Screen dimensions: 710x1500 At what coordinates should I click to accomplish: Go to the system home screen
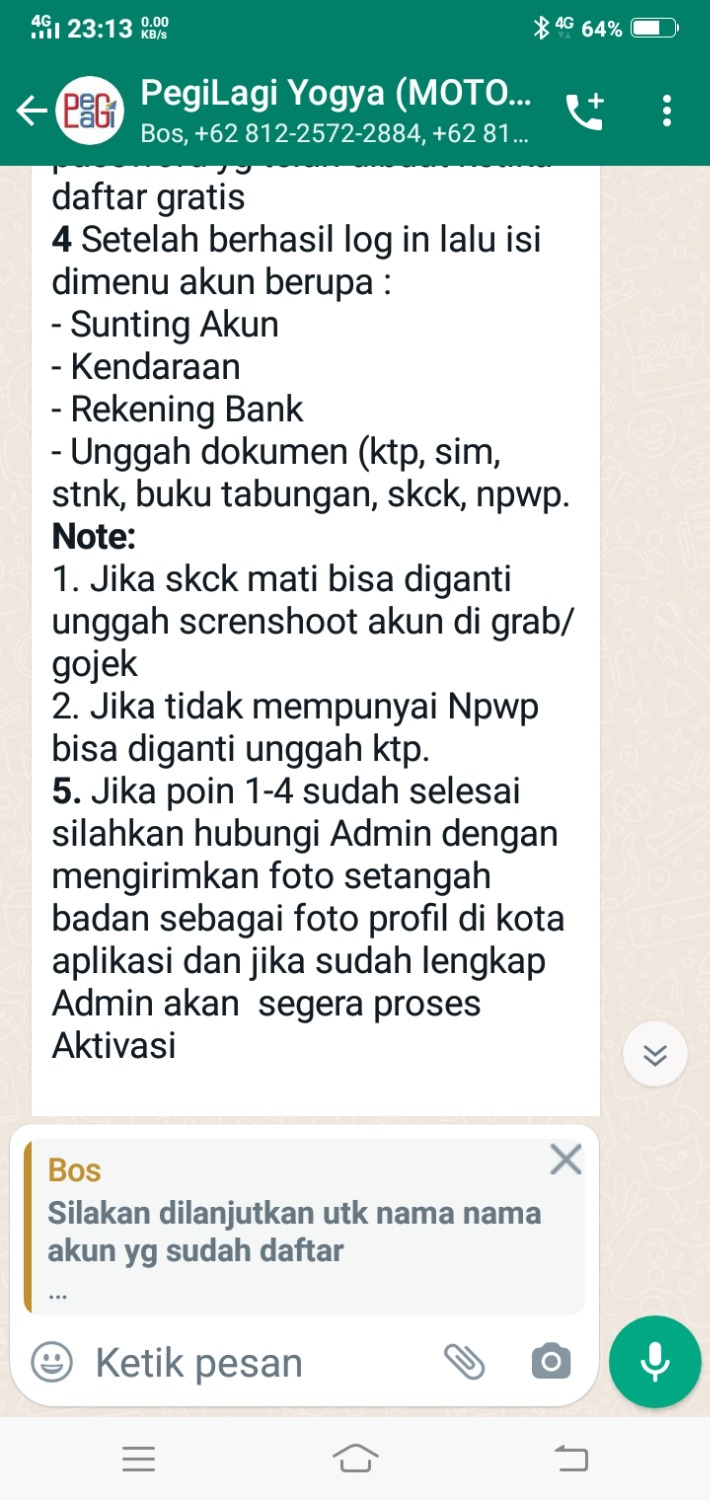pyautogui.click(x=356, y=1459)
